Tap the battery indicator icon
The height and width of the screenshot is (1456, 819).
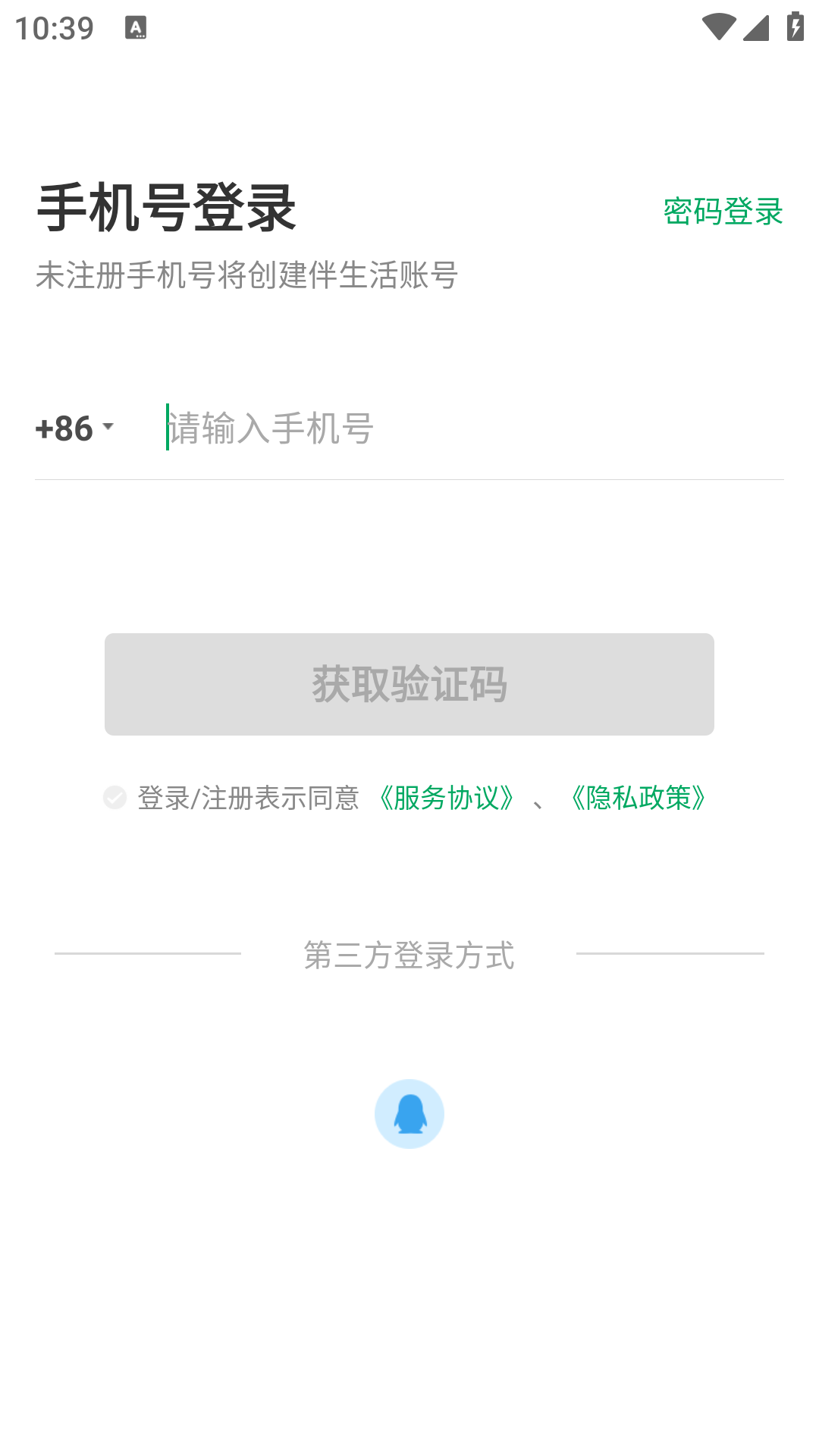pos(795,25)
